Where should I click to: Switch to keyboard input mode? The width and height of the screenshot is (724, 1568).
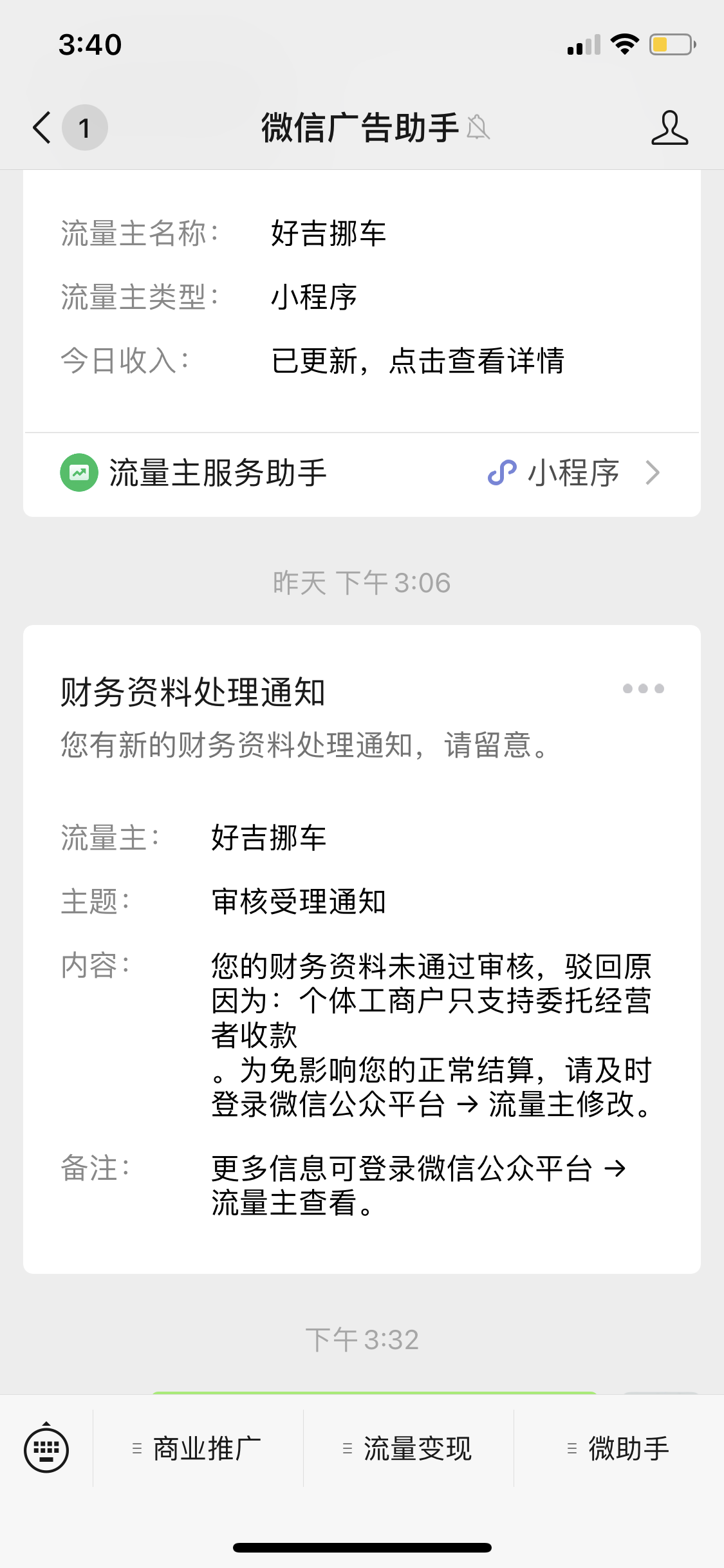46,1449
